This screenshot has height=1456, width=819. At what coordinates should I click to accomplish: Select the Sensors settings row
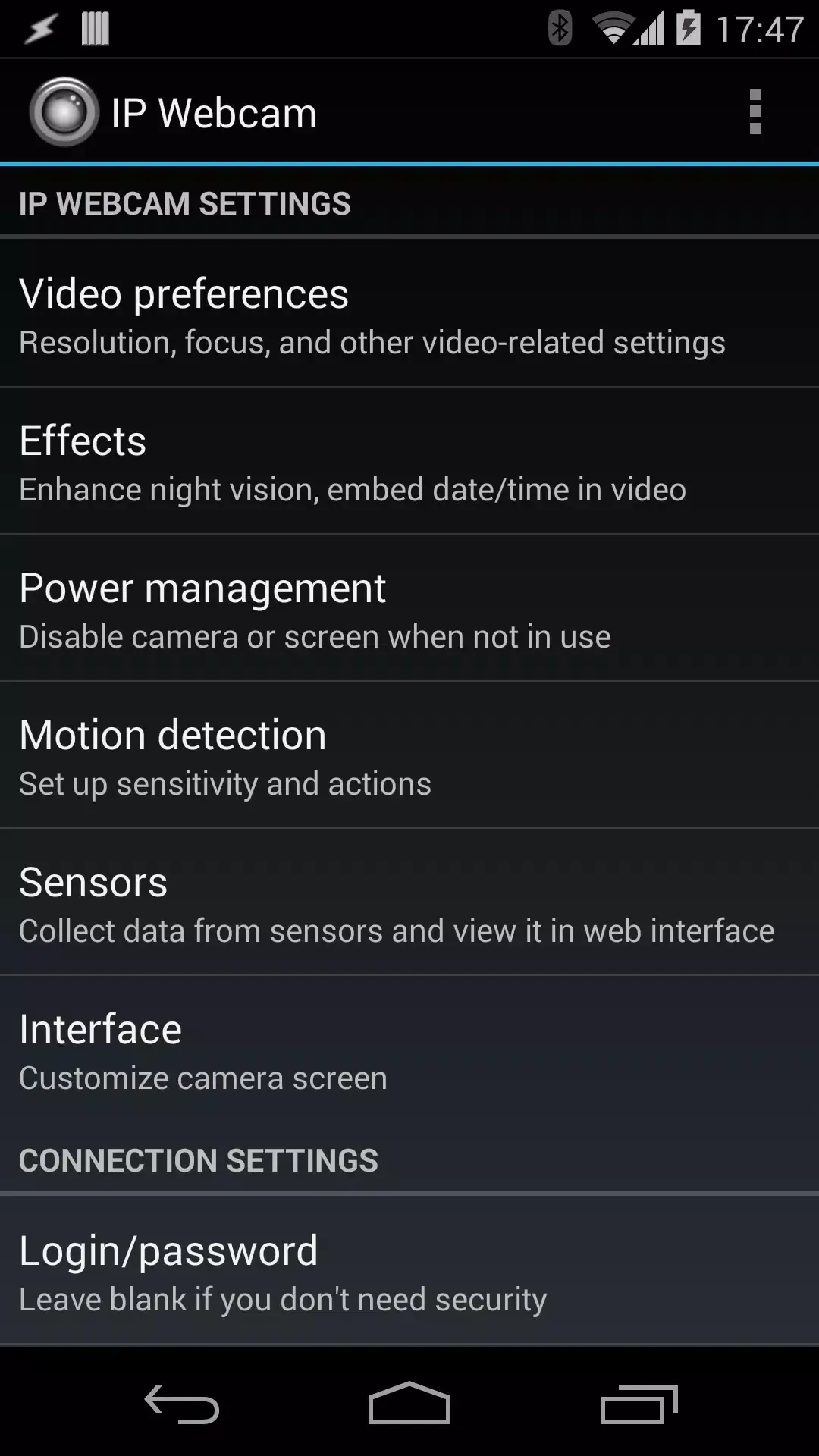click(x=409, y=903)
